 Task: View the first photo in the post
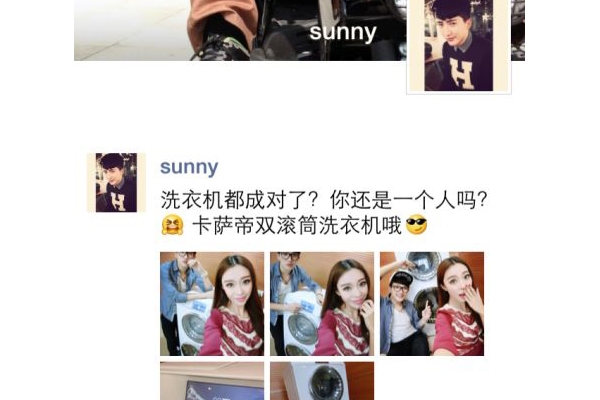(212, 304)
